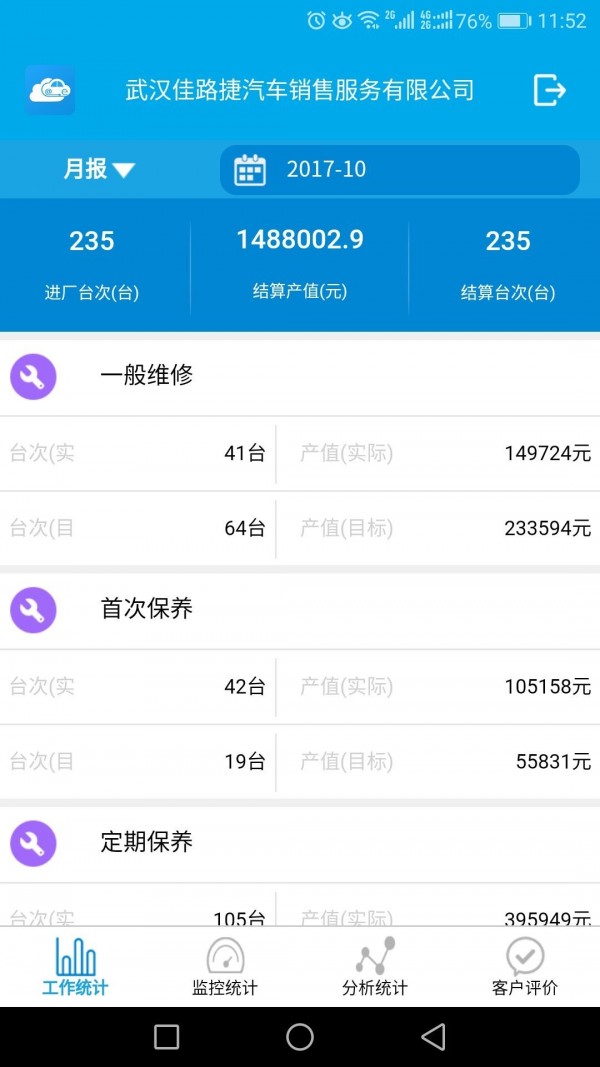
Task: Tap the system home button
Action: point(300,1037)
